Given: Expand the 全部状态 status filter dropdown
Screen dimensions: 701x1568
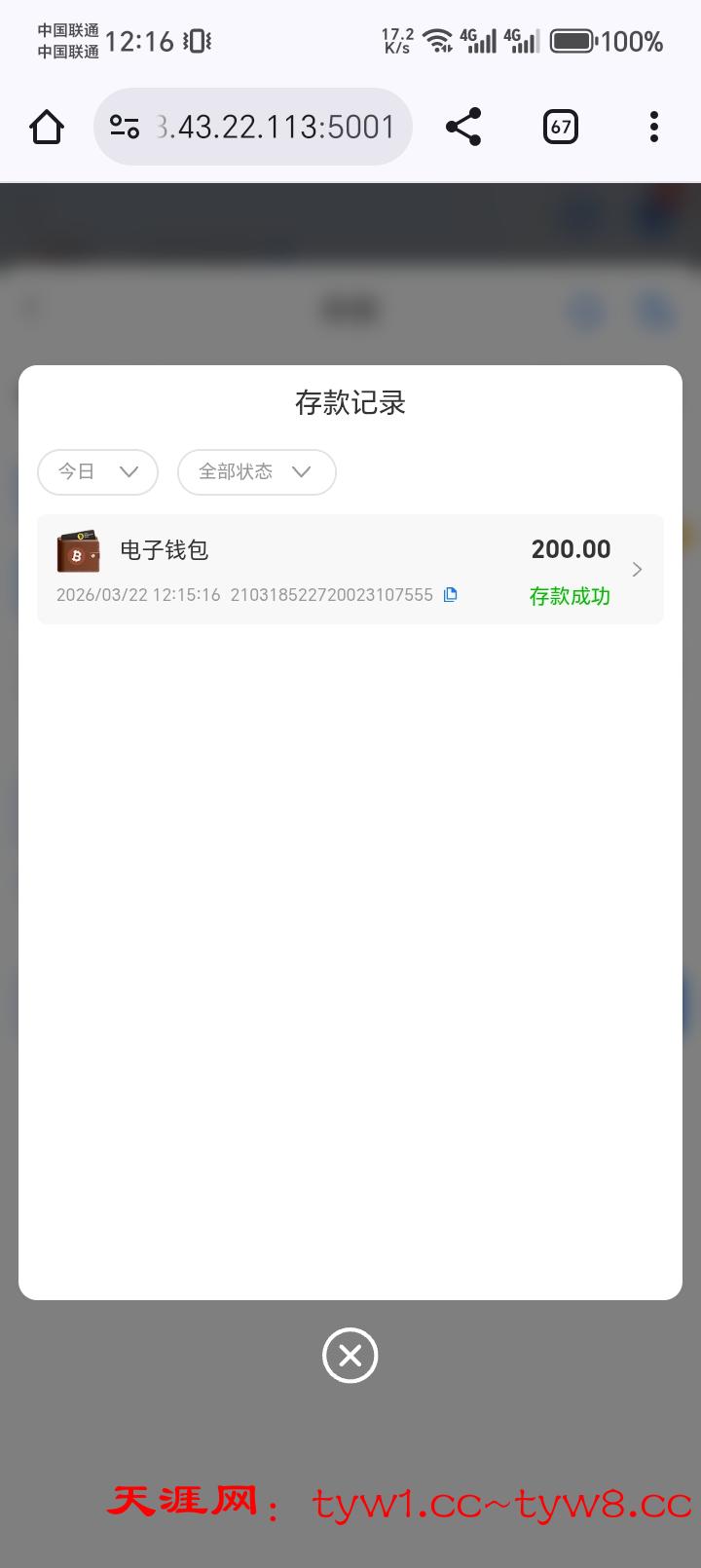Looking at the screenshot, I should click(256, 471).
